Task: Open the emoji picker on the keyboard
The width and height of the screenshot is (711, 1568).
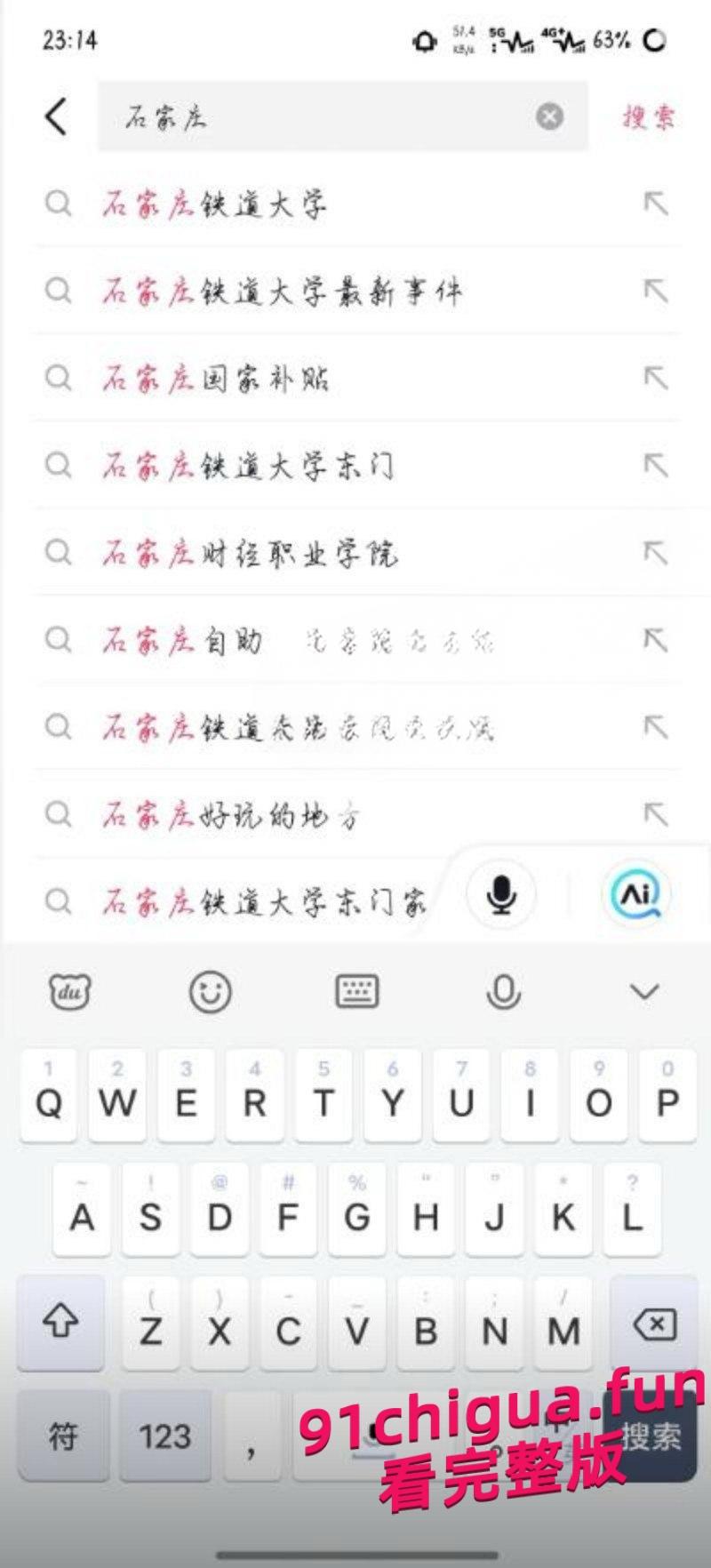Action: (212, 989)
